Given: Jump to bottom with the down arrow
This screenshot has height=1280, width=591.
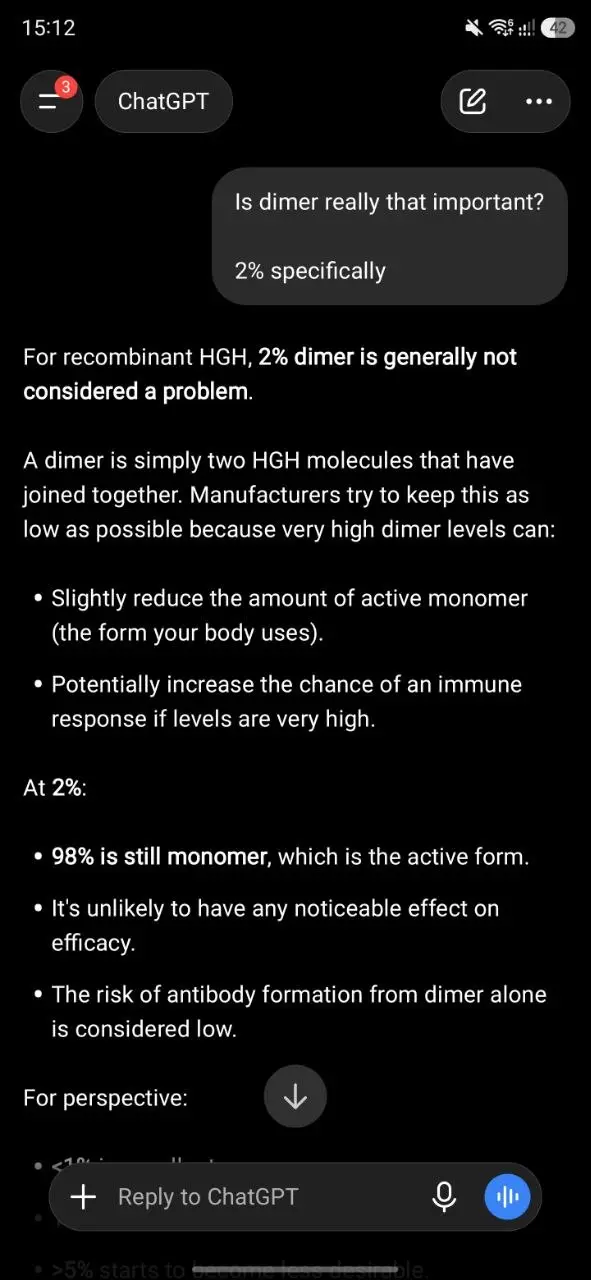Looking at the screenshot, I should click(x=295, y=1097).
